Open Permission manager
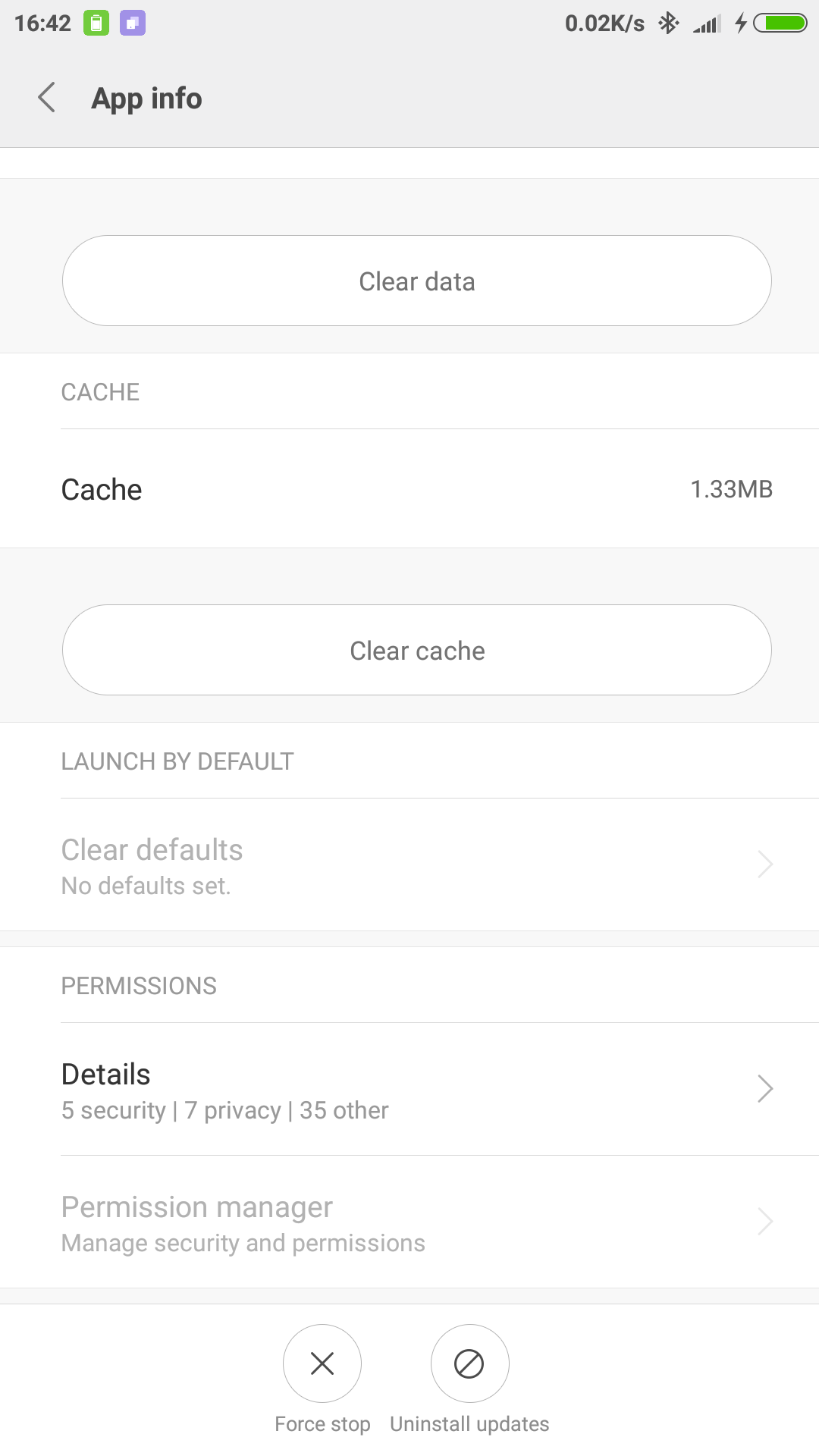Screen dimensions: 819x1456 409,1222
